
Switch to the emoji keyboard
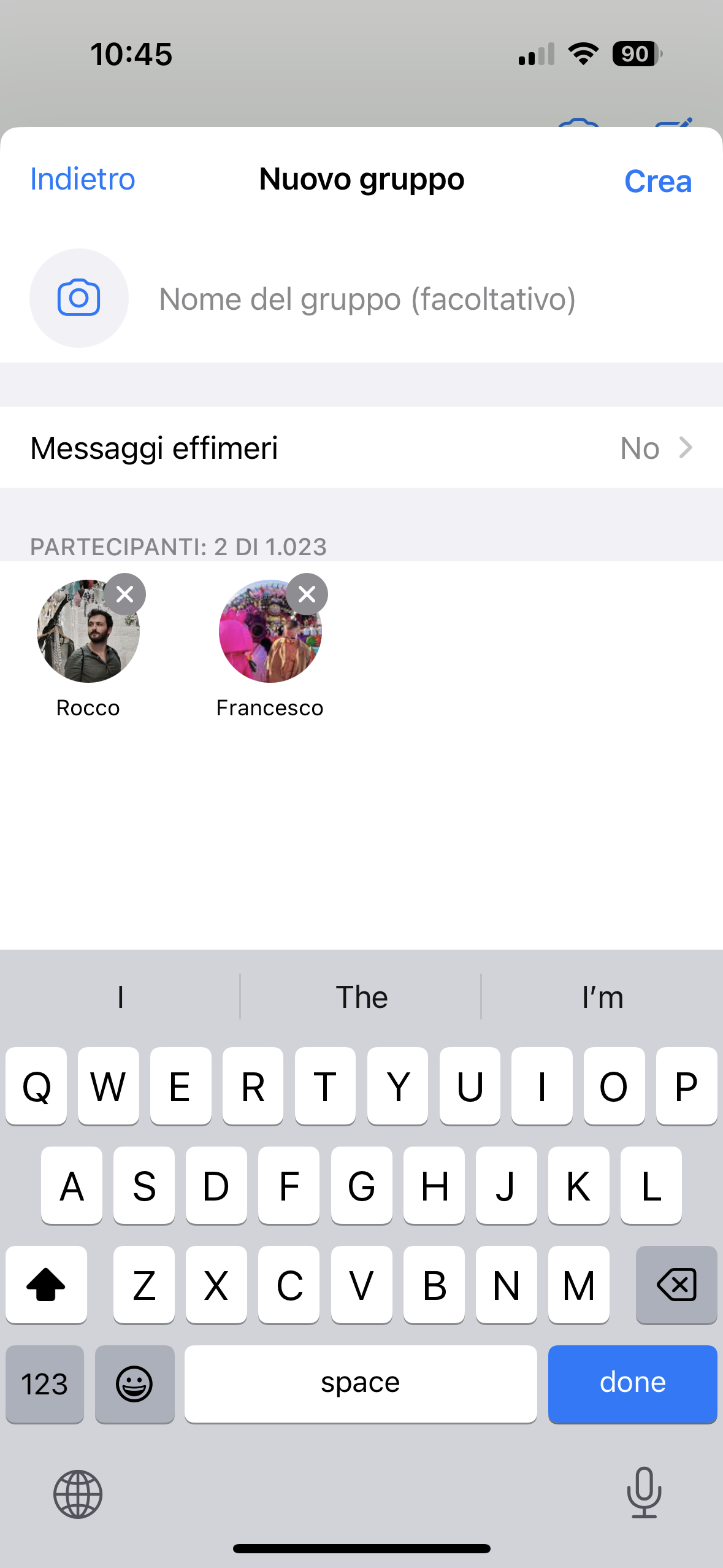pyautogui.click(x=134, y=1383)
